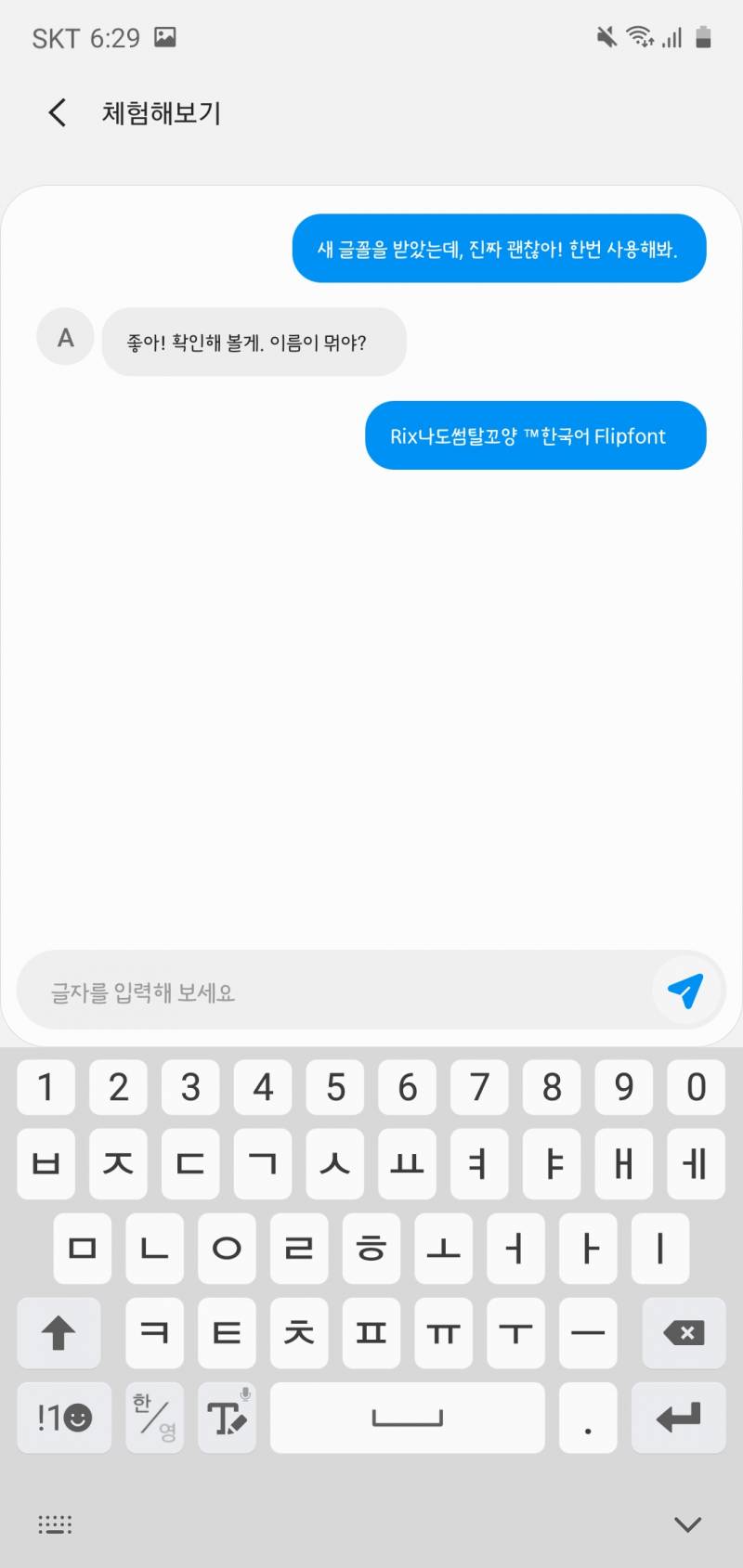Image resolution: width=743 pixels, height=1568 pixels.
Task: Go back using the back arrow
Action: 56,111
